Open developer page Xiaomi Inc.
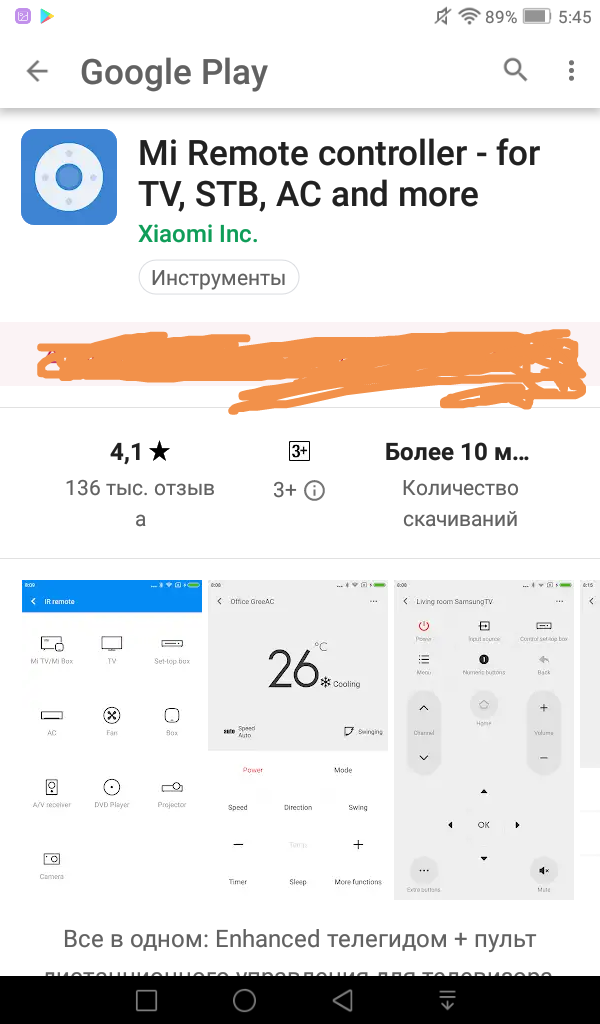Viewport: 600px width, 1024px height. coord(198,234)
